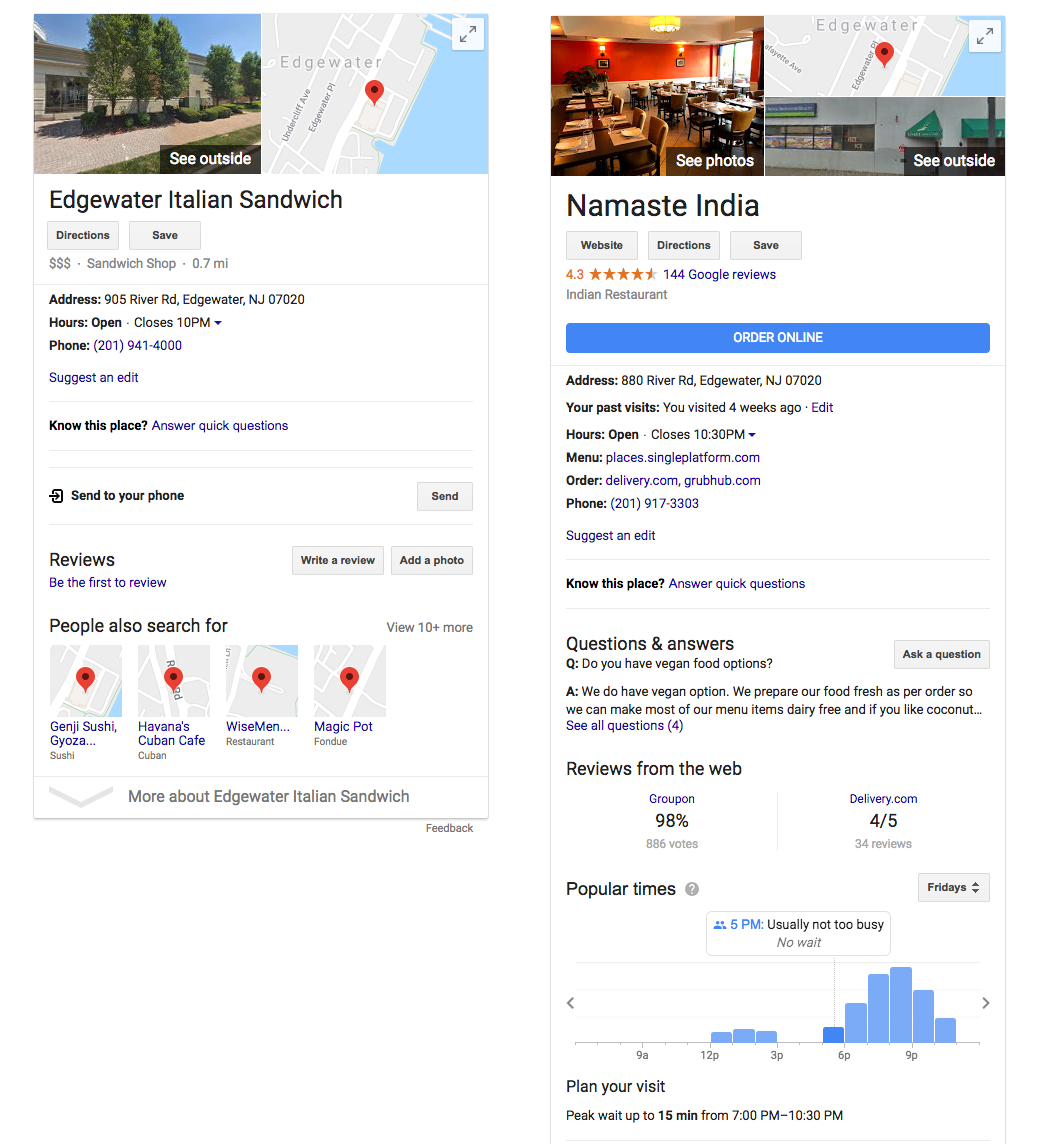The height and width of the screenshot is (1144, 1052).
Task: Visit Namaste India website
Action: coord(602,245)
